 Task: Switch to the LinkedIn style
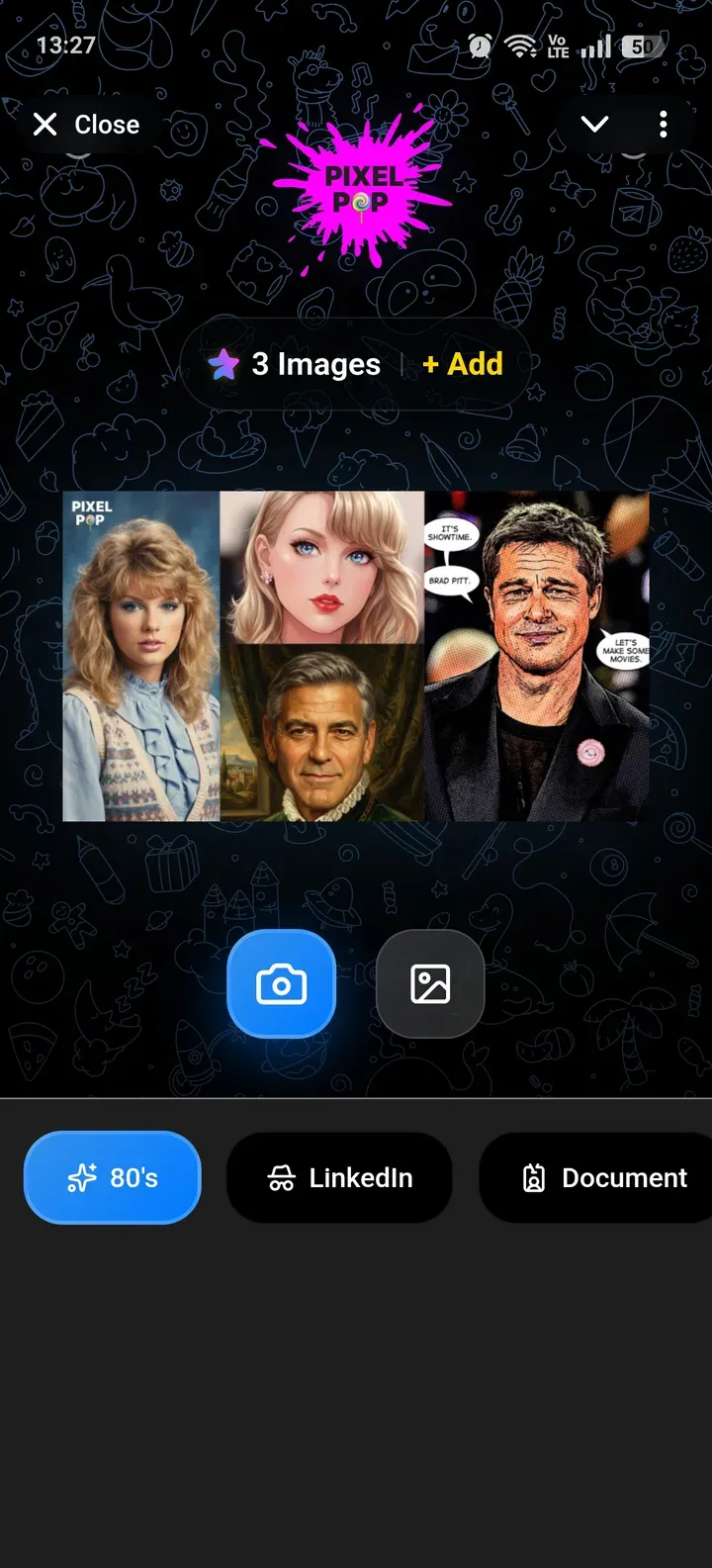click(x=339, y=1177)
